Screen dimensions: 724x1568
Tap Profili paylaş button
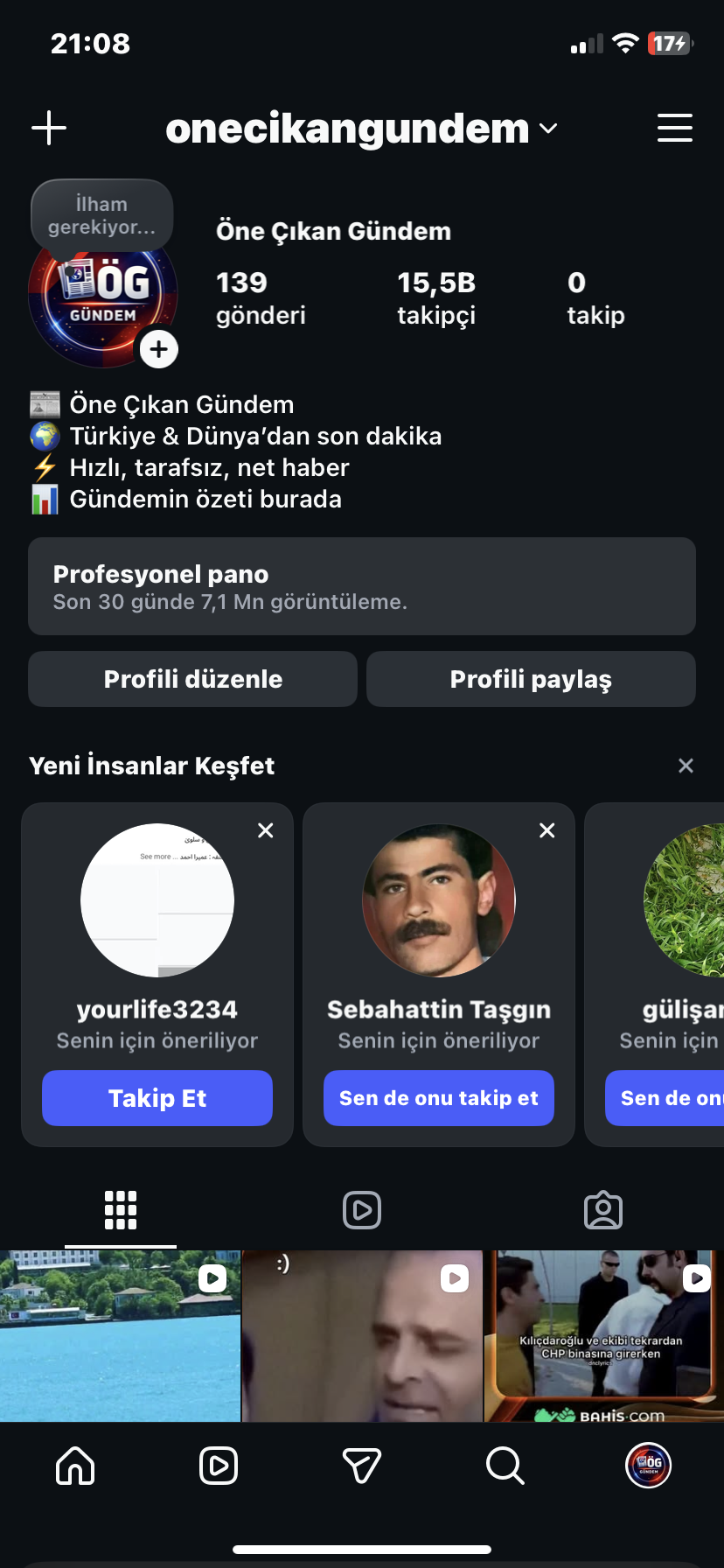531,679
